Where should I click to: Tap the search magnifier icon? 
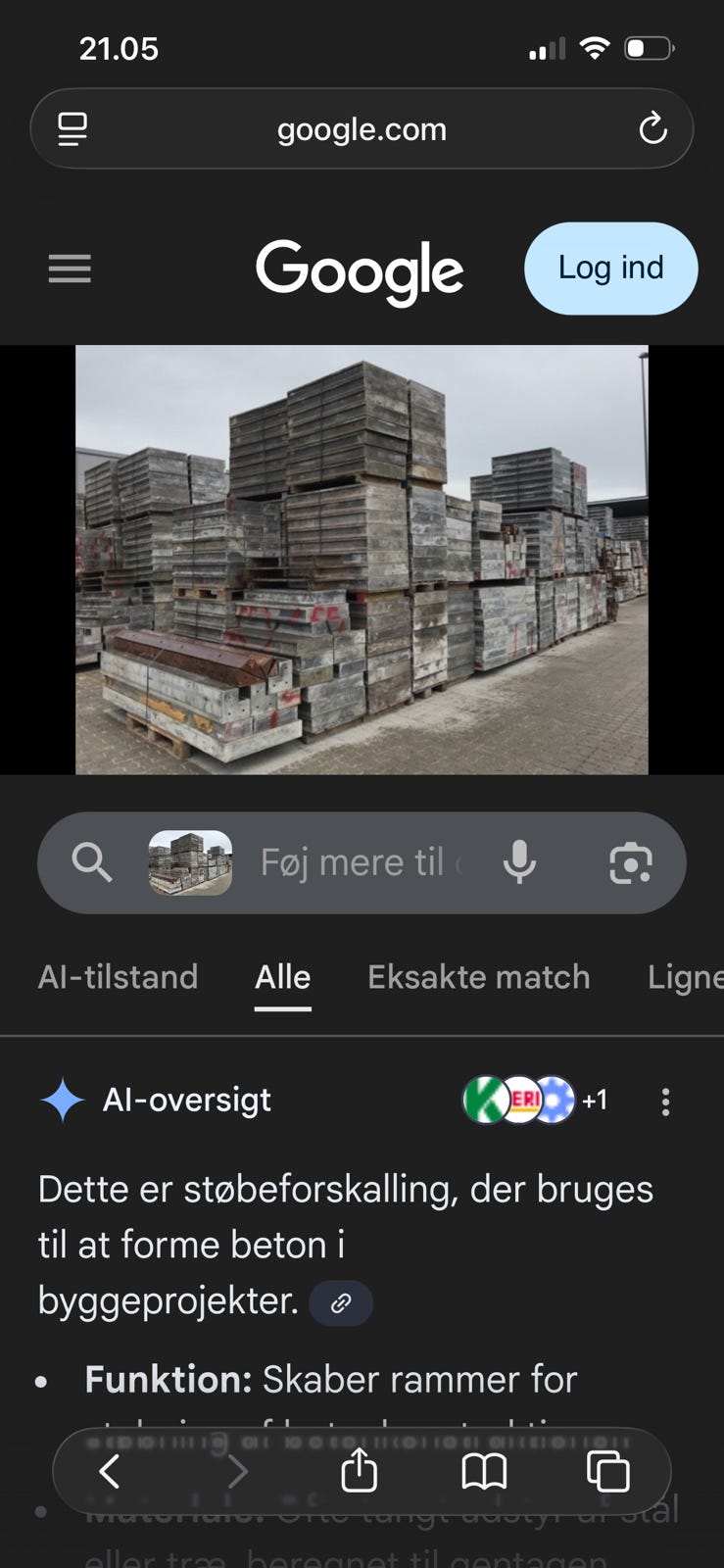click(91, 862)
